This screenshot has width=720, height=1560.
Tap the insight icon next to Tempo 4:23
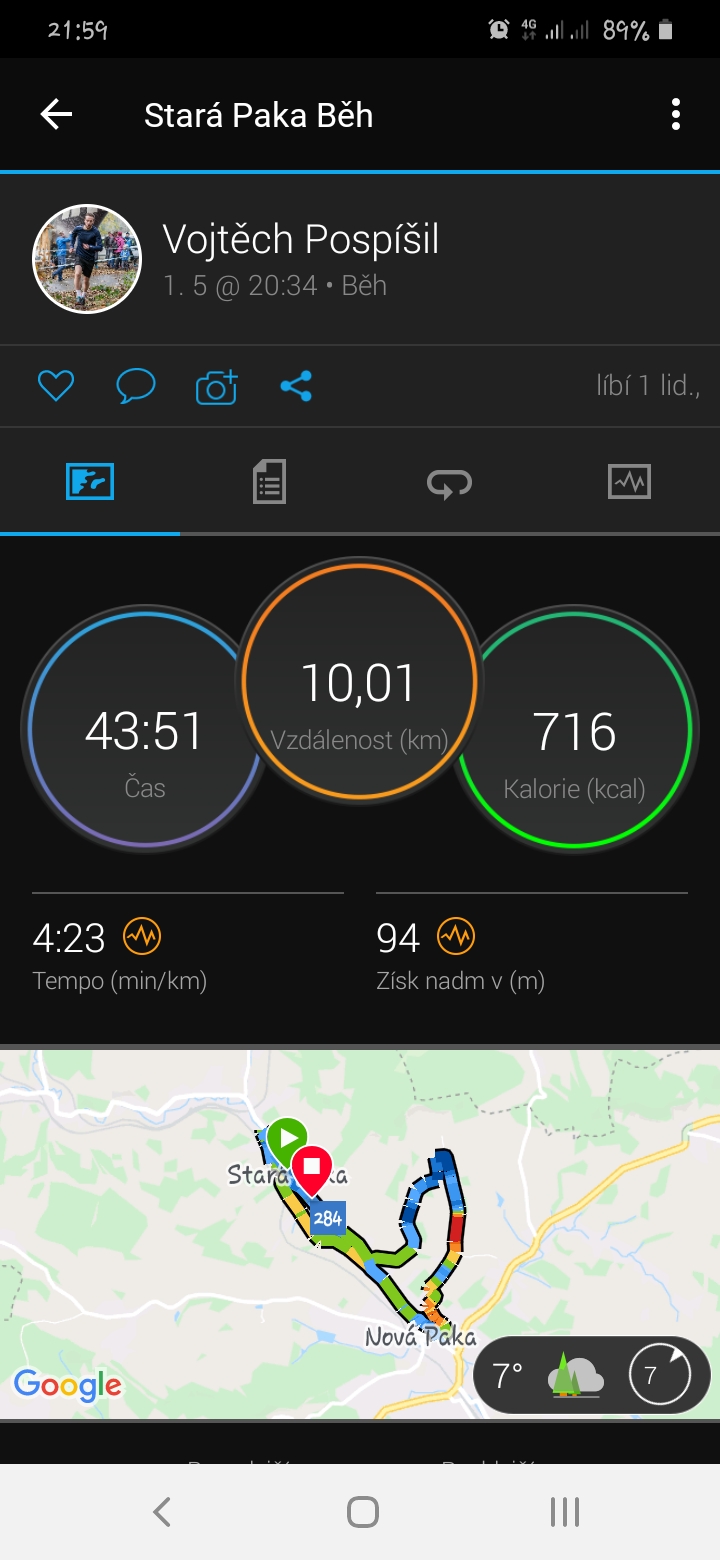click(x=142, y=937)
